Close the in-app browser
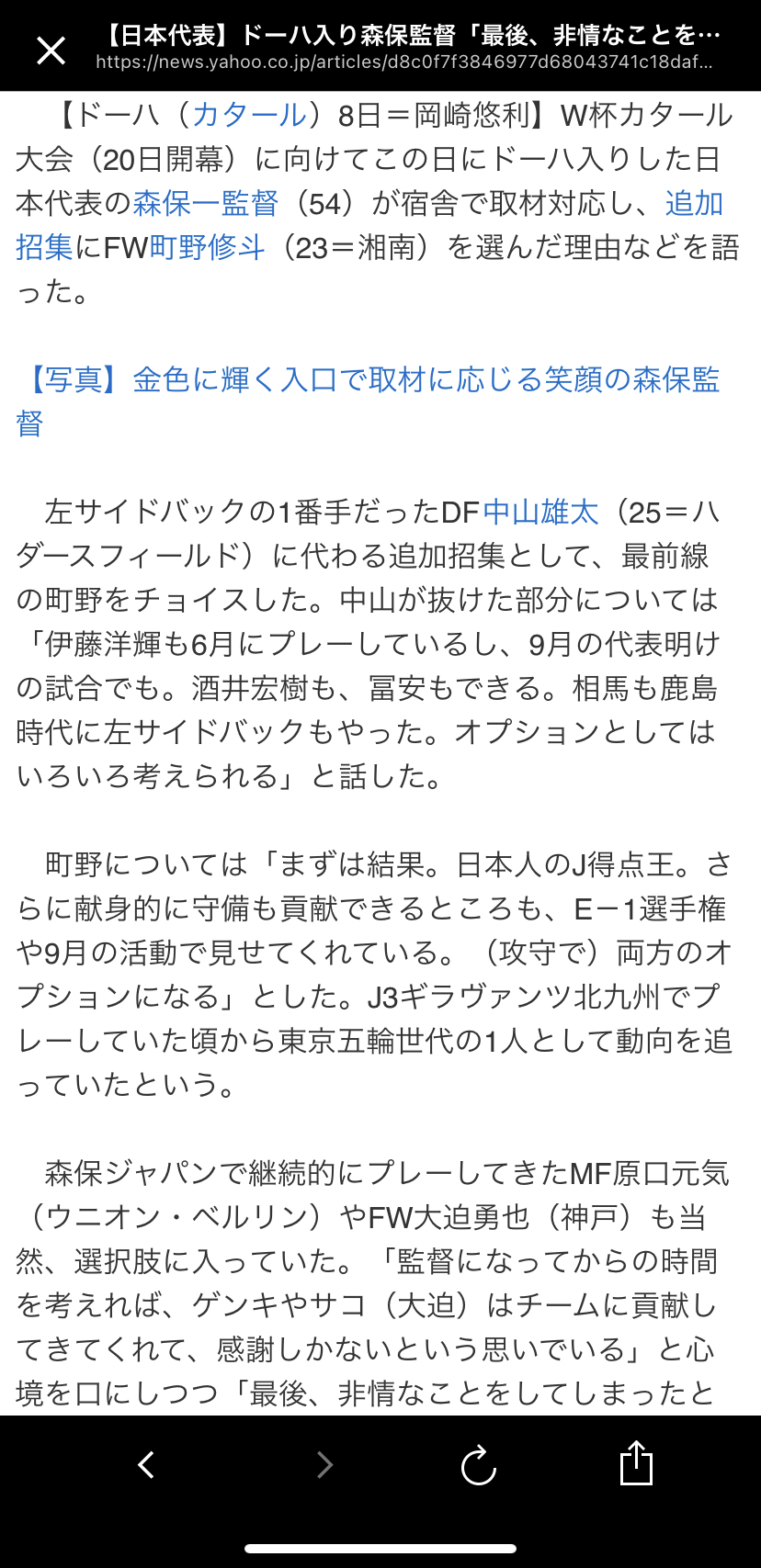Screen dimensions: 761x1568 pos(51,51)
